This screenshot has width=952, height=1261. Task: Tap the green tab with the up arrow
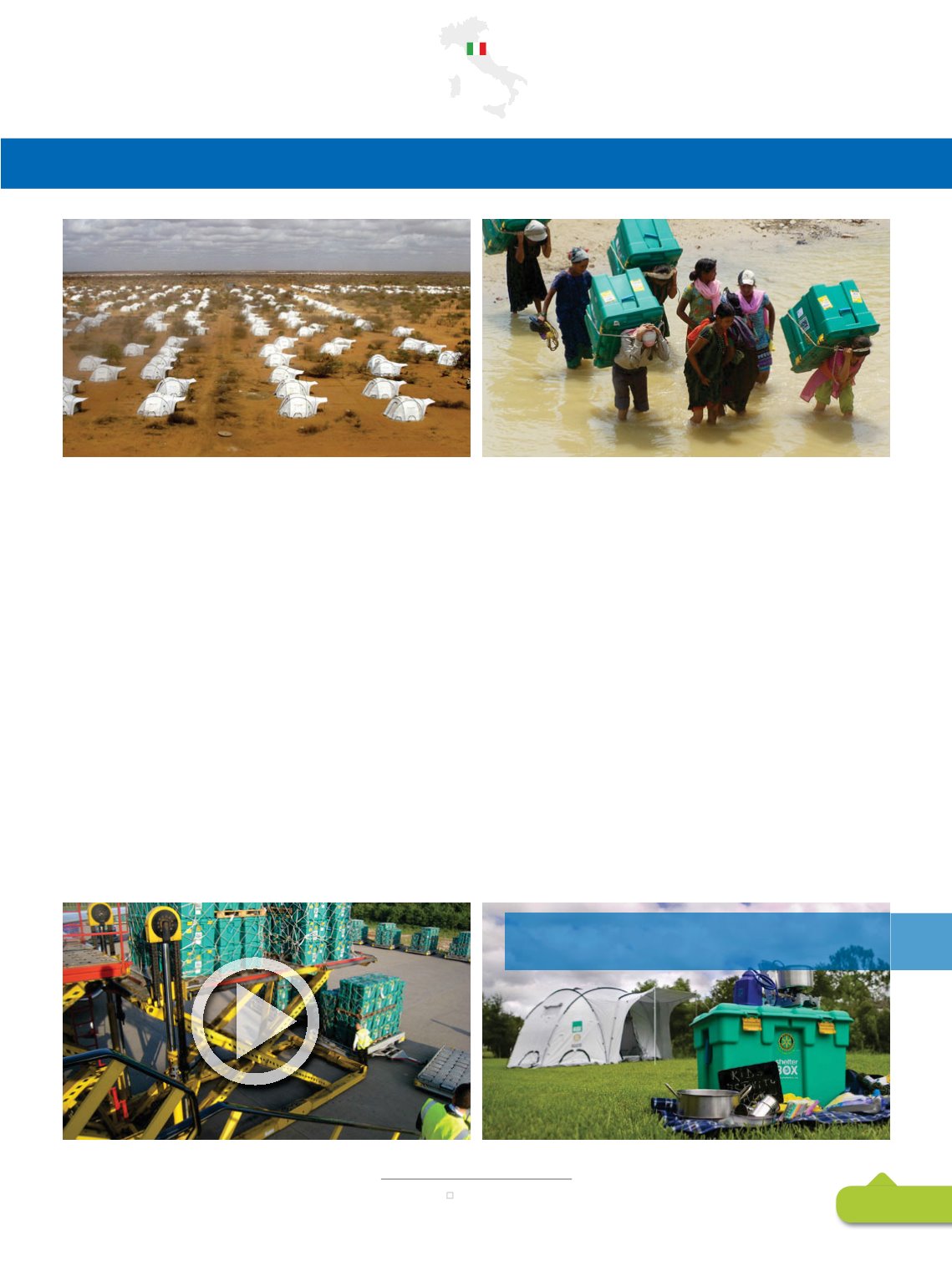893,1202
